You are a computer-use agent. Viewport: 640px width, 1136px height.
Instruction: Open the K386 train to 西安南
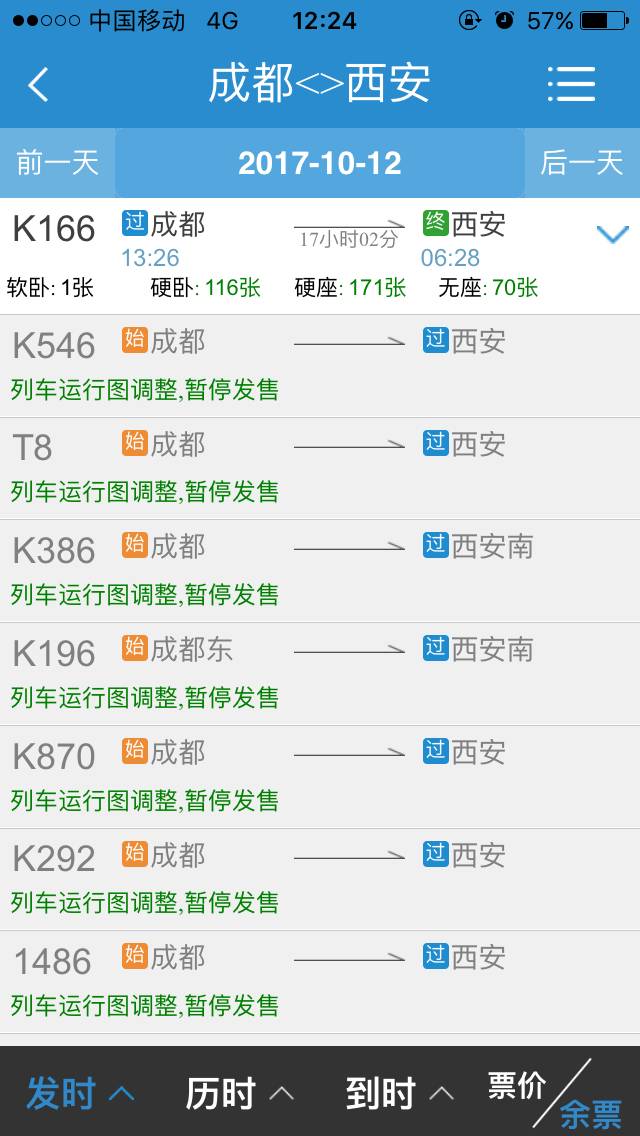pos(320,571)
